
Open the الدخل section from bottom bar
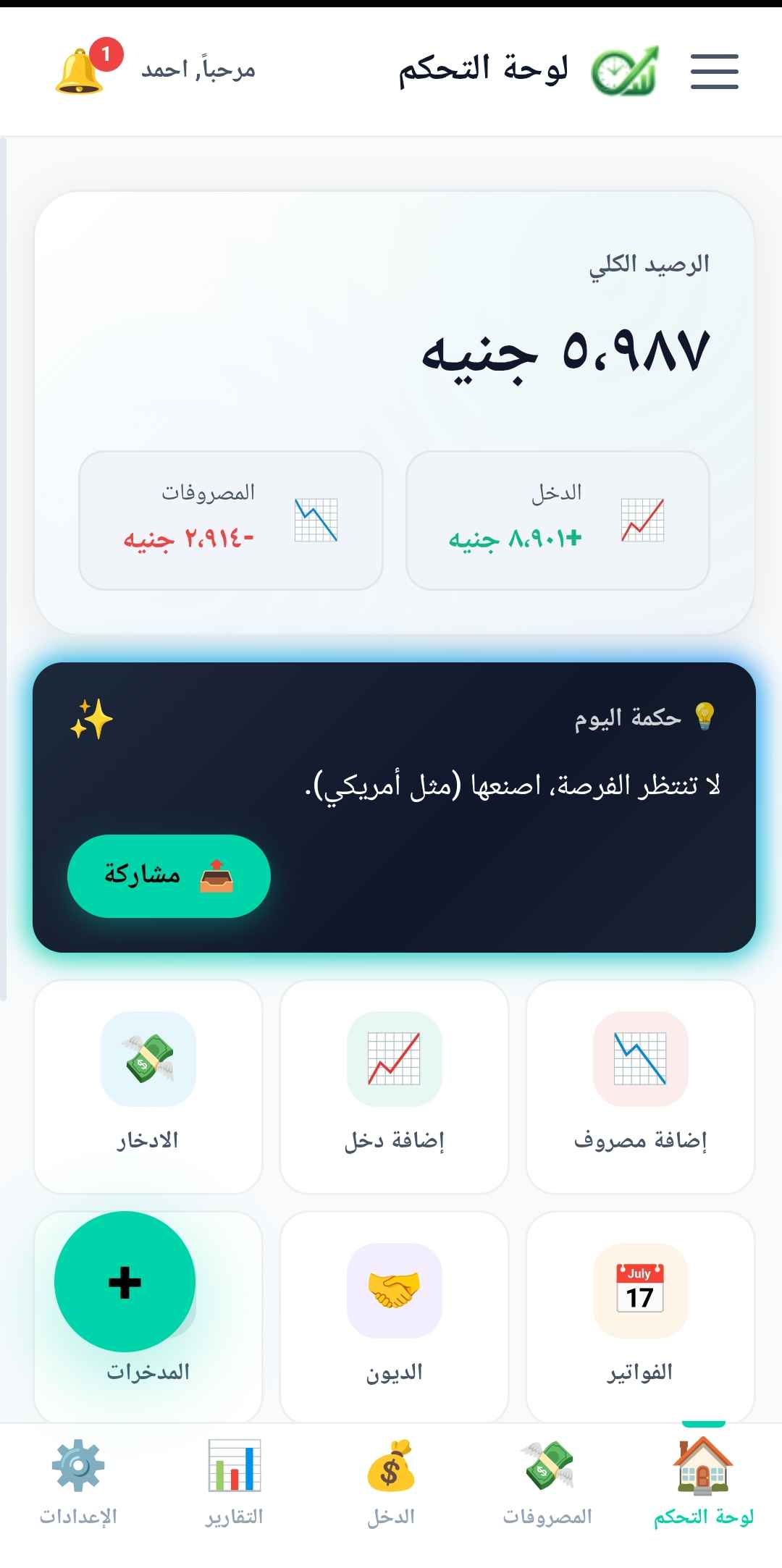point(392,1491)
